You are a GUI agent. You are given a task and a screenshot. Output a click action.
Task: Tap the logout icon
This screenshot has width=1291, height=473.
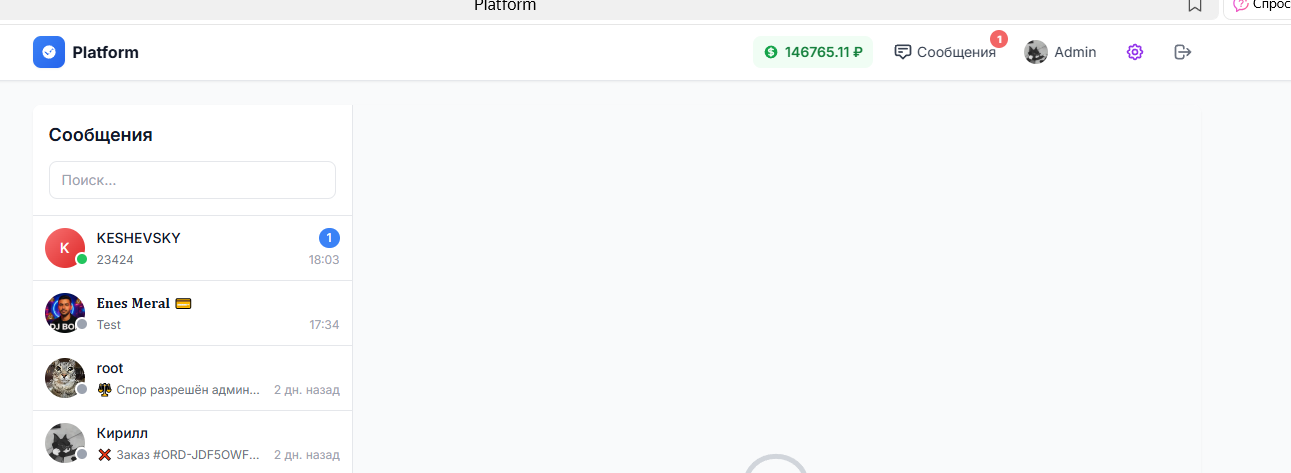tap(1183, 52)
